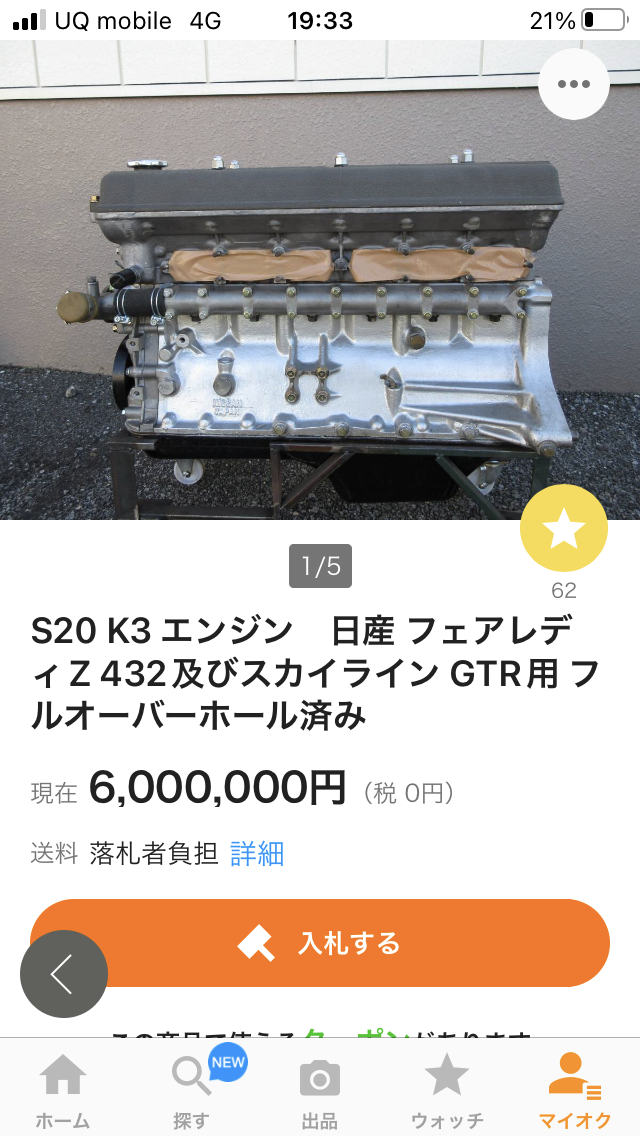Place a bid with 入札する button

[x=320, y=943]
